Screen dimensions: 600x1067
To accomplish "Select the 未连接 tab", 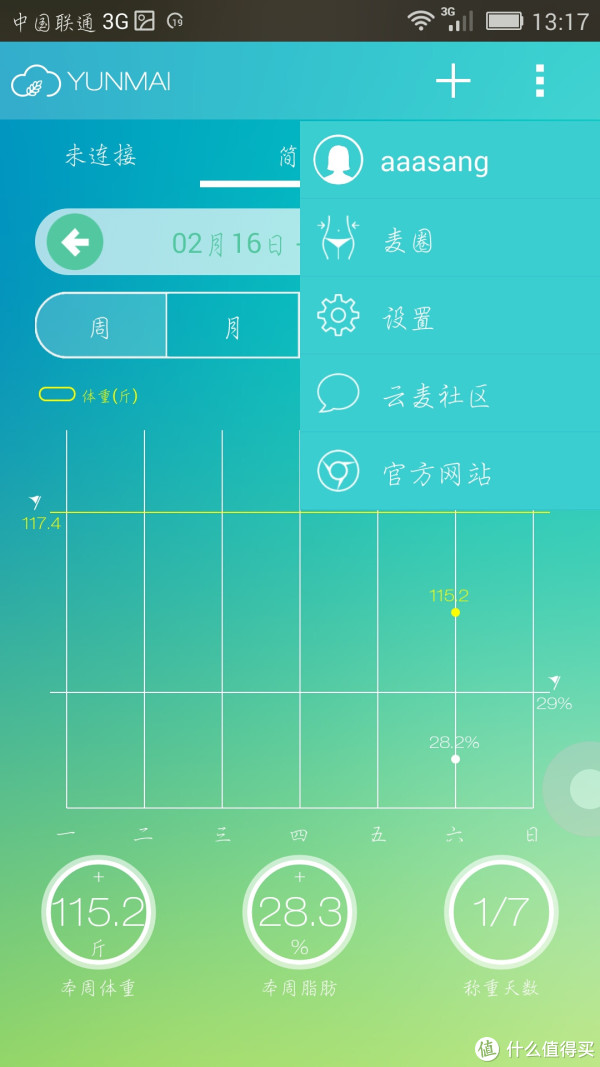I will [x=101, y=156].
